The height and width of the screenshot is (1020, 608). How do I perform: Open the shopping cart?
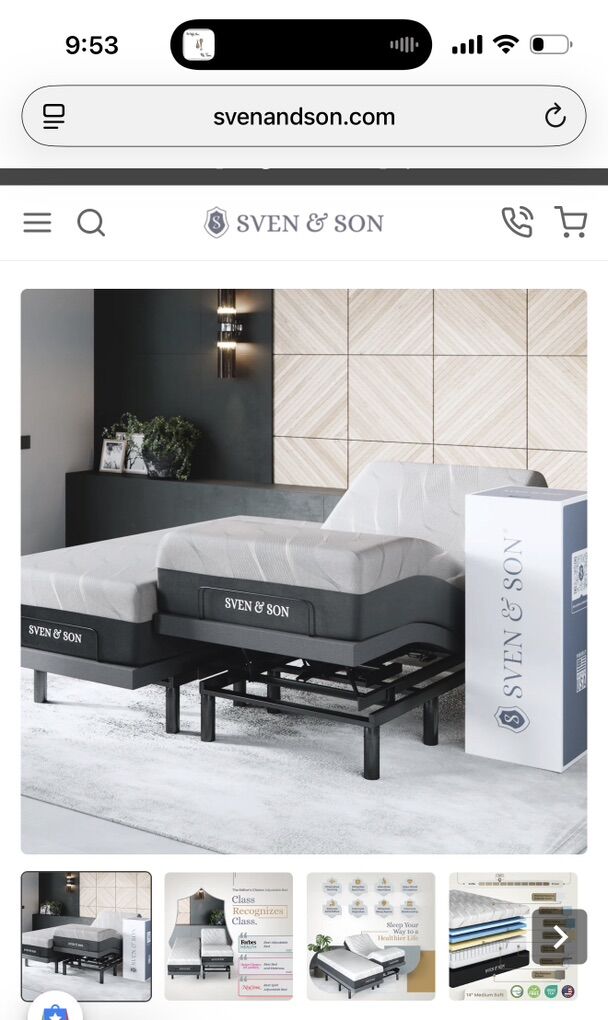570,222
